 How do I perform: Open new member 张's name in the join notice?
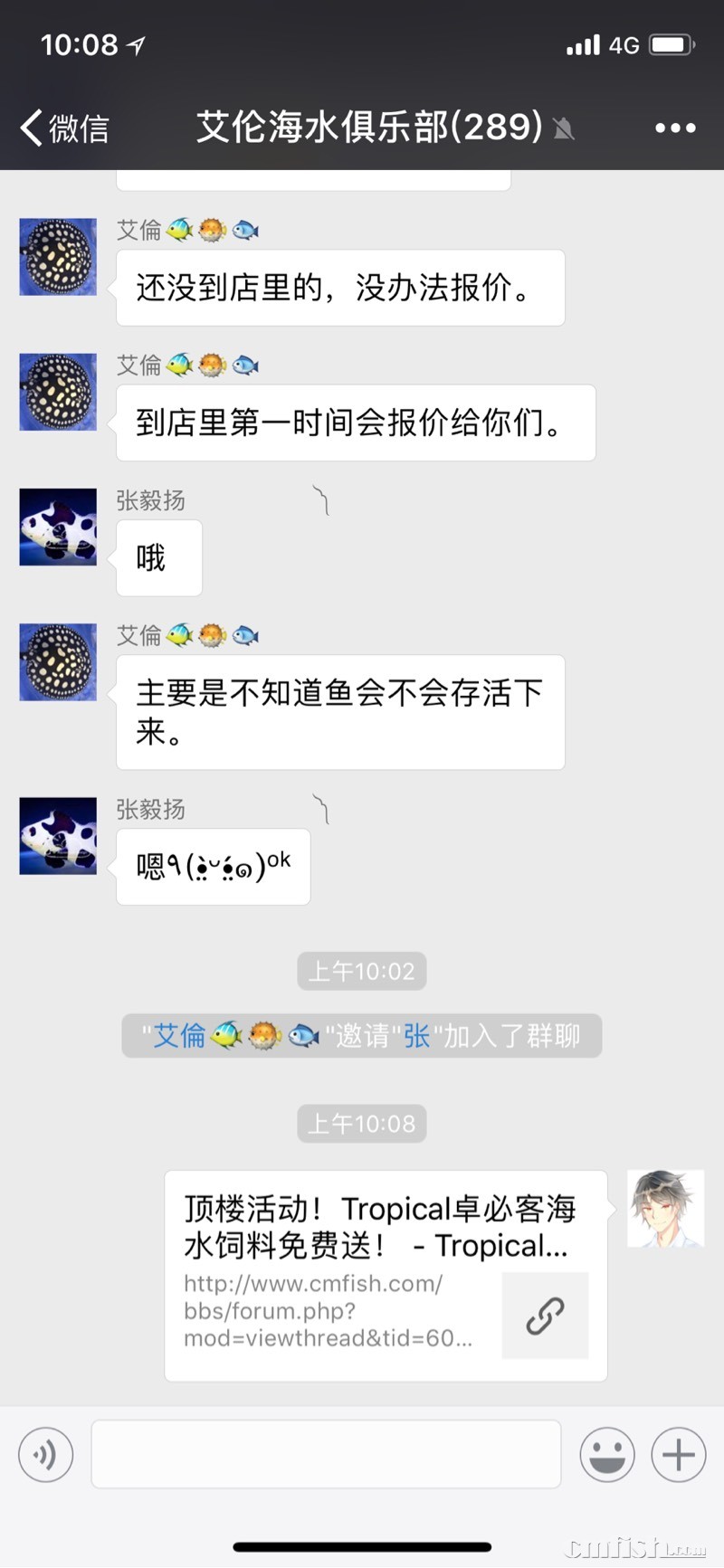(x=416, y=1035)
